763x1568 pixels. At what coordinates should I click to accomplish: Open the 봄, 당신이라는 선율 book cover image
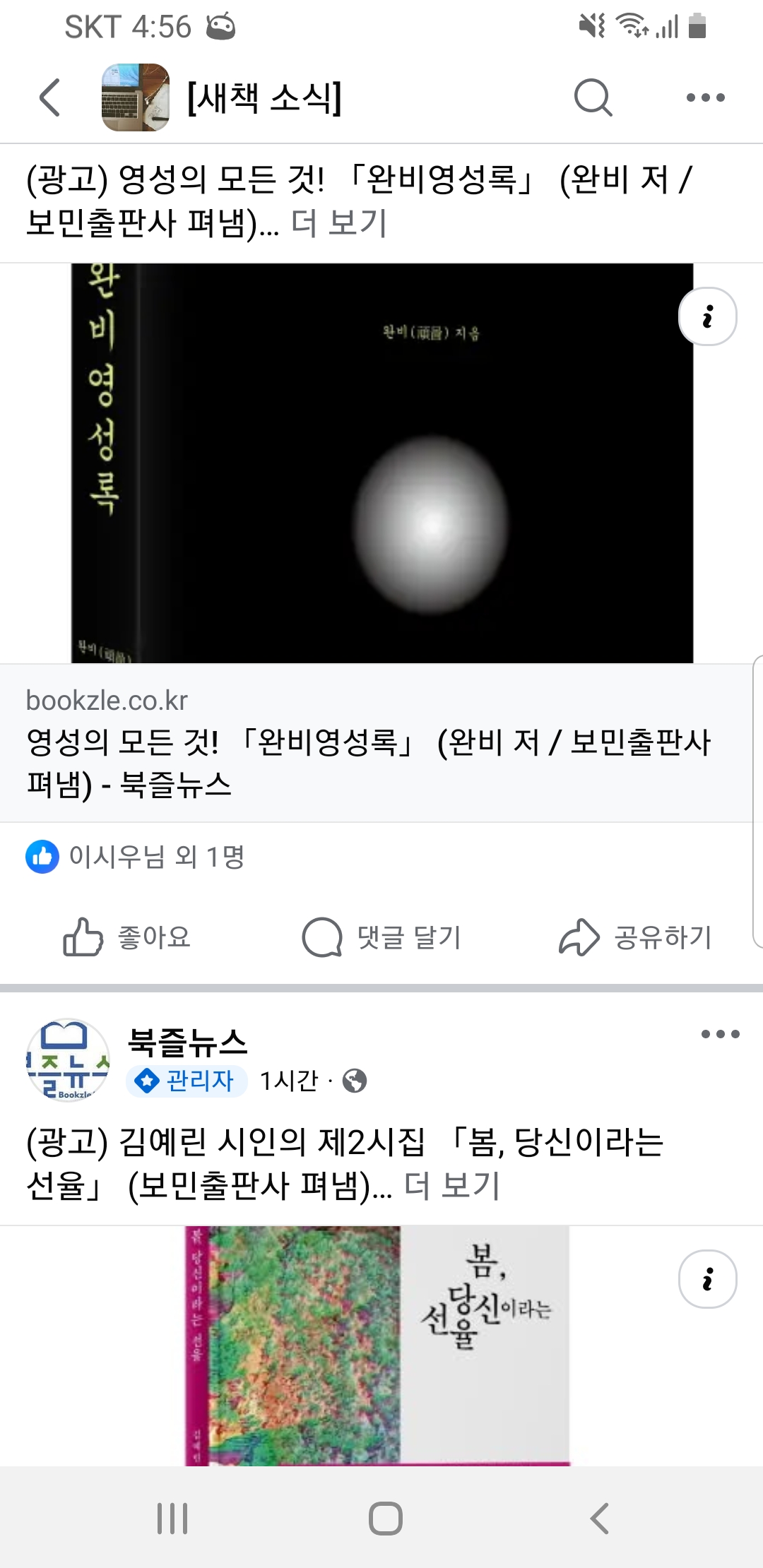click(x=377, y=1346)
